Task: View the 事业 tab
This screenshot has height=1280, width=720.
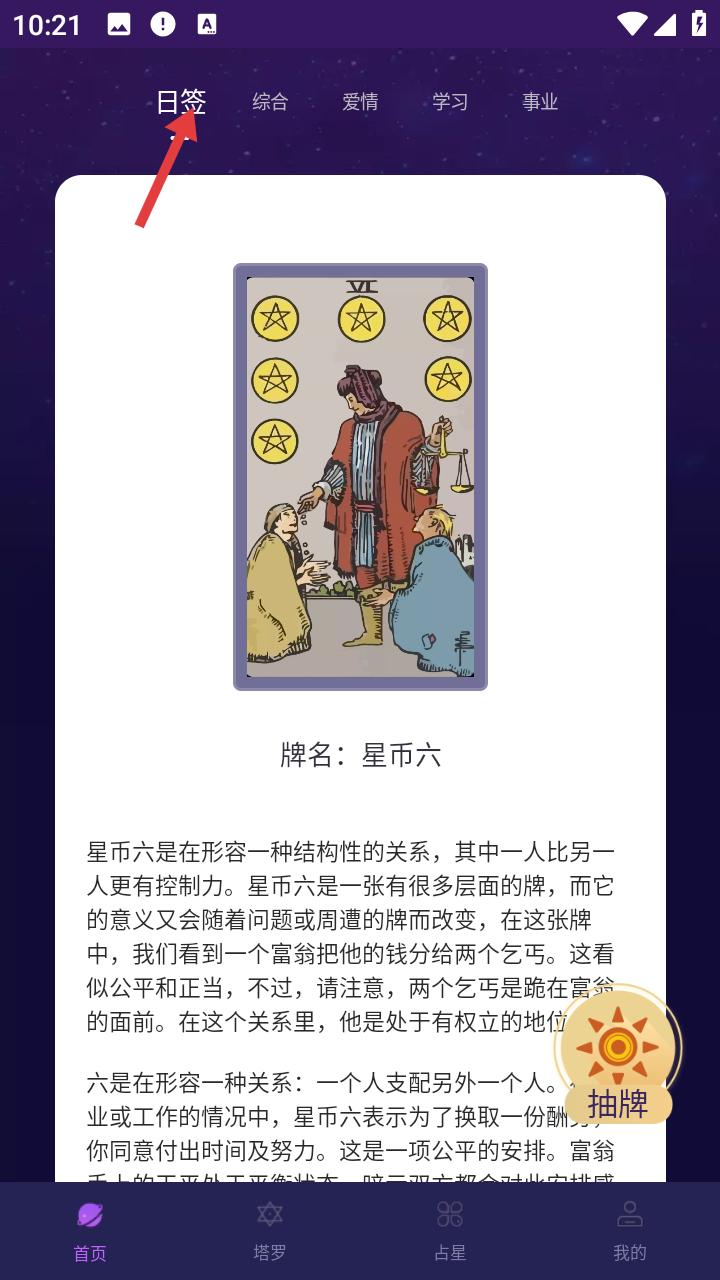Action: click(x=540, y=102)
